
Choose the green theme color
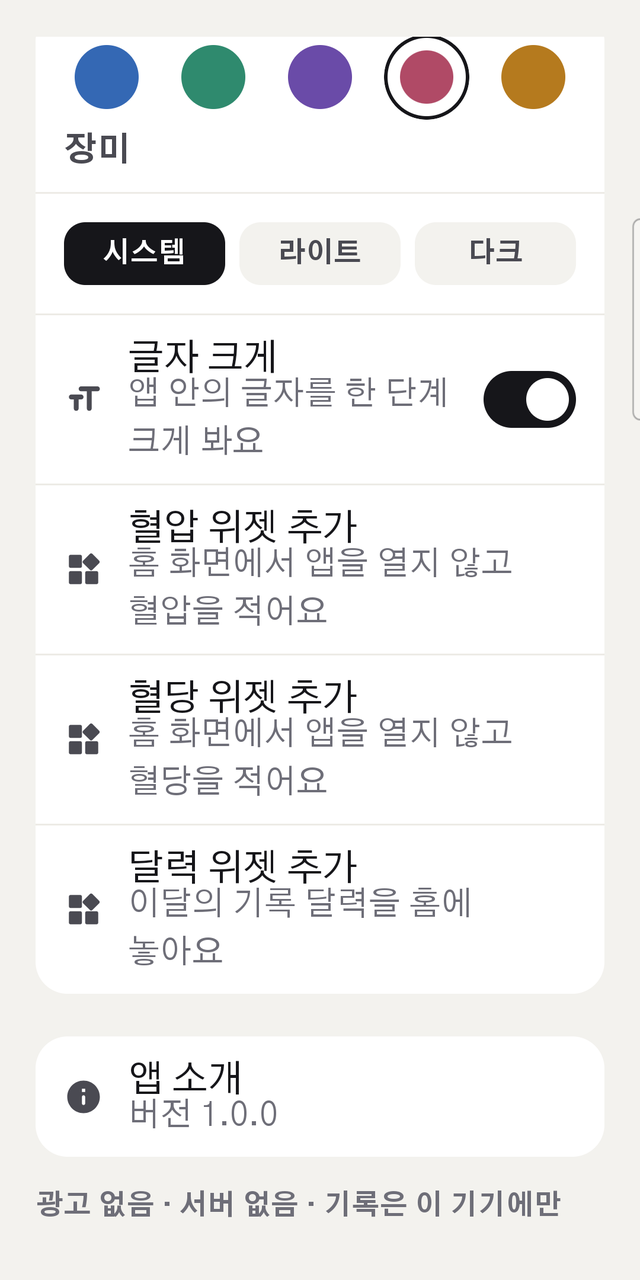213,77
